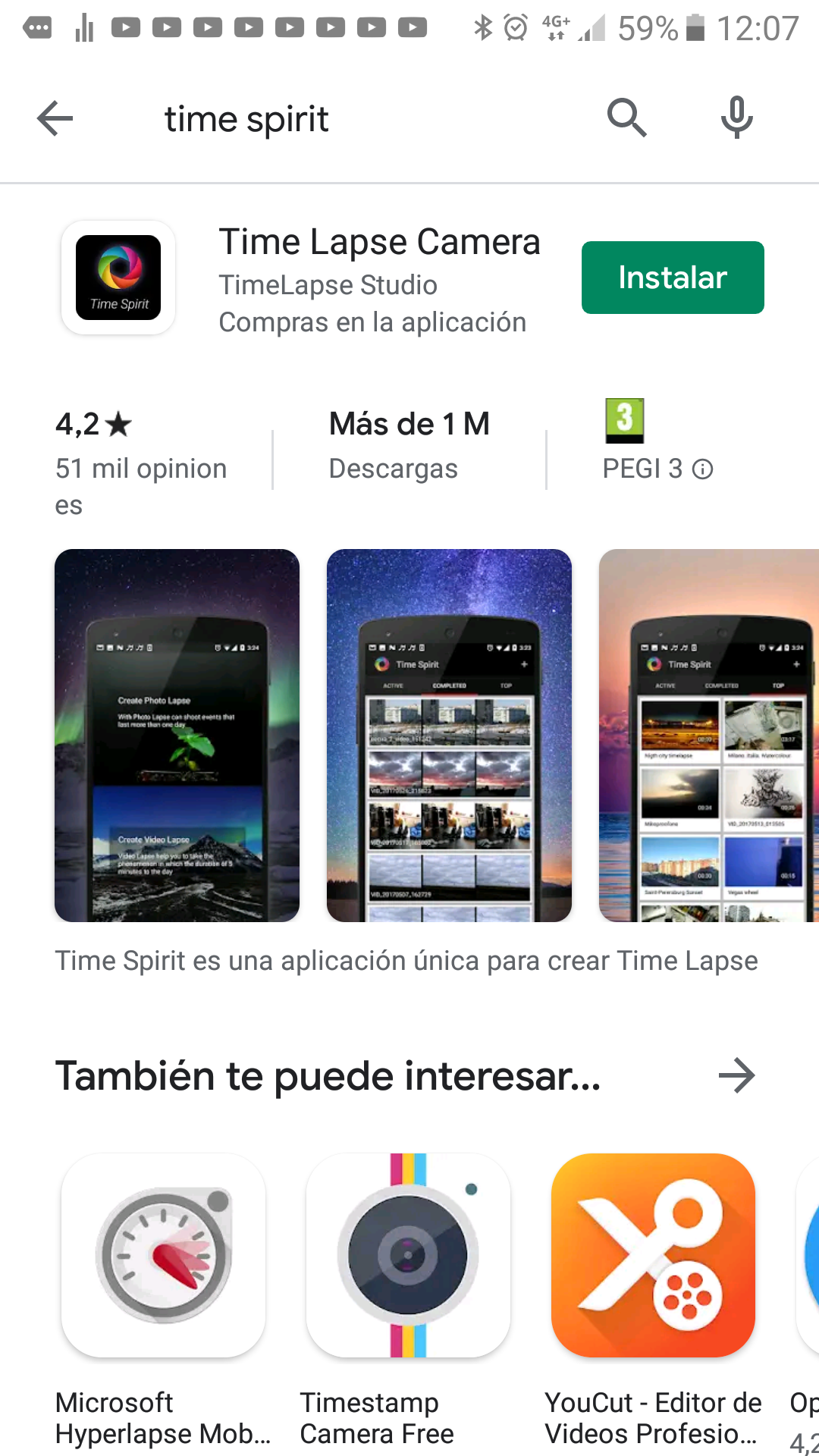Start voice search with the microphone
Viewport: 819px width, 1456px height.
point(736,118)
